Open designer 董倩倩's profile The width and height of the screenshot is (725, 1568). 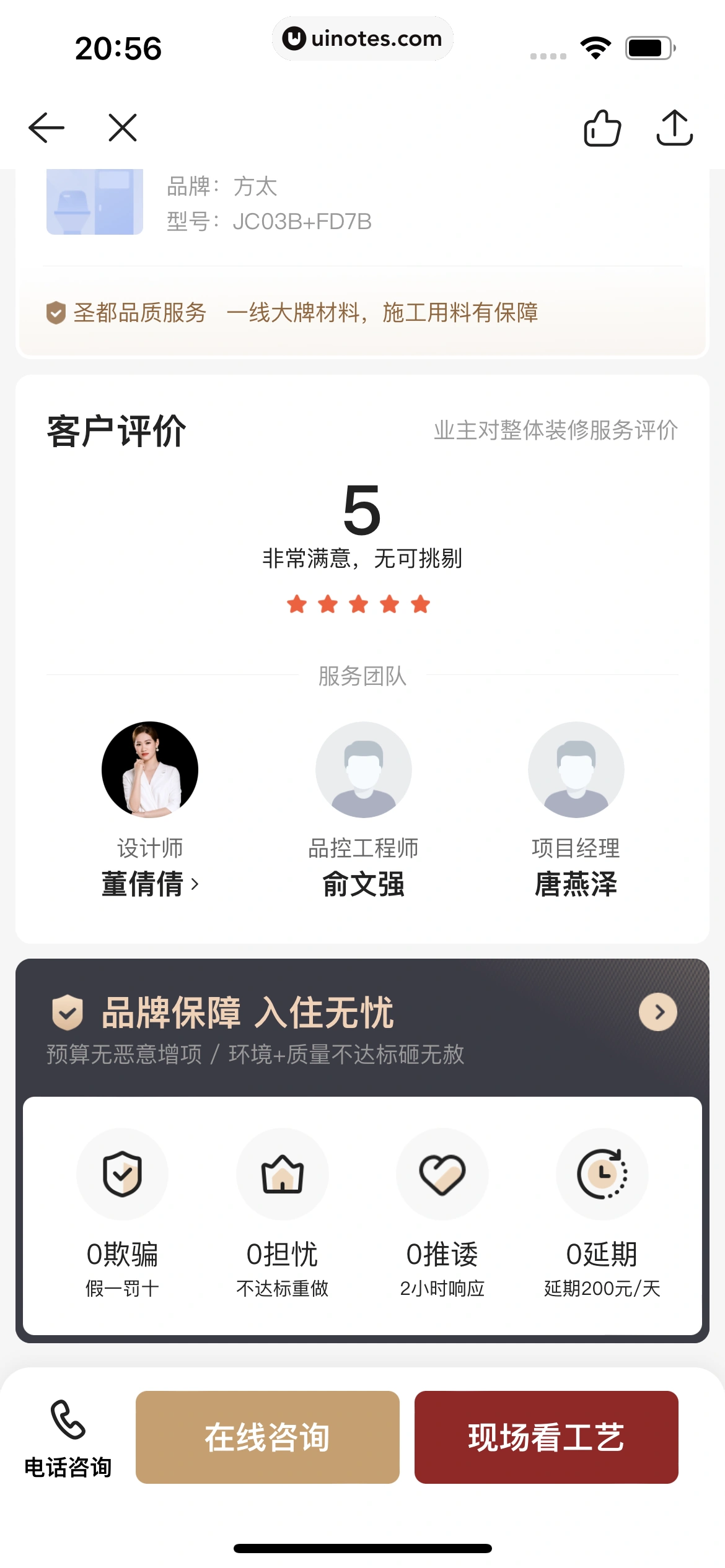pyautogui.click(x=150, y=884)
